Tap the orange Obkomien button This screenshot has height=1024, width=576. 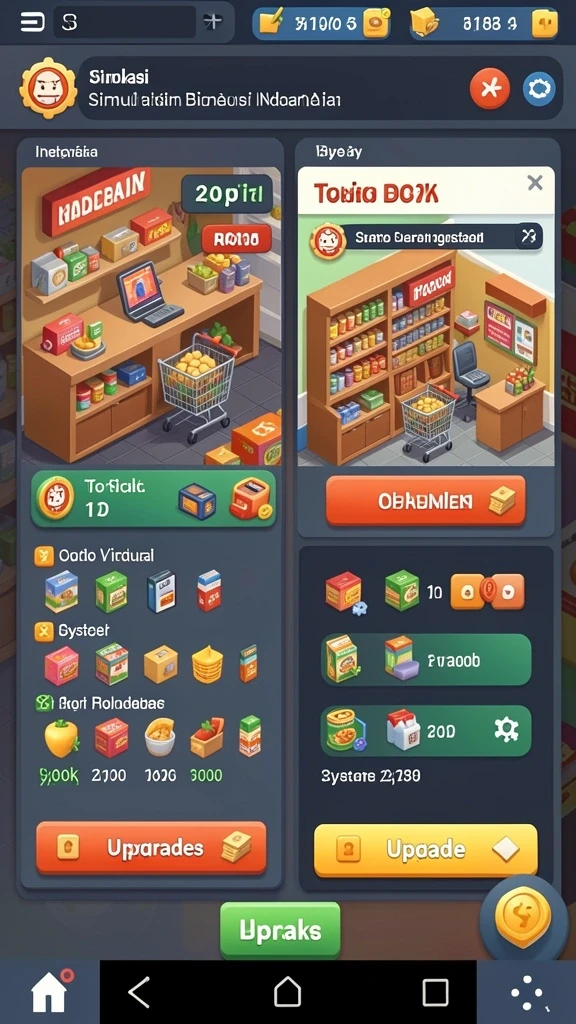point(425,501)
